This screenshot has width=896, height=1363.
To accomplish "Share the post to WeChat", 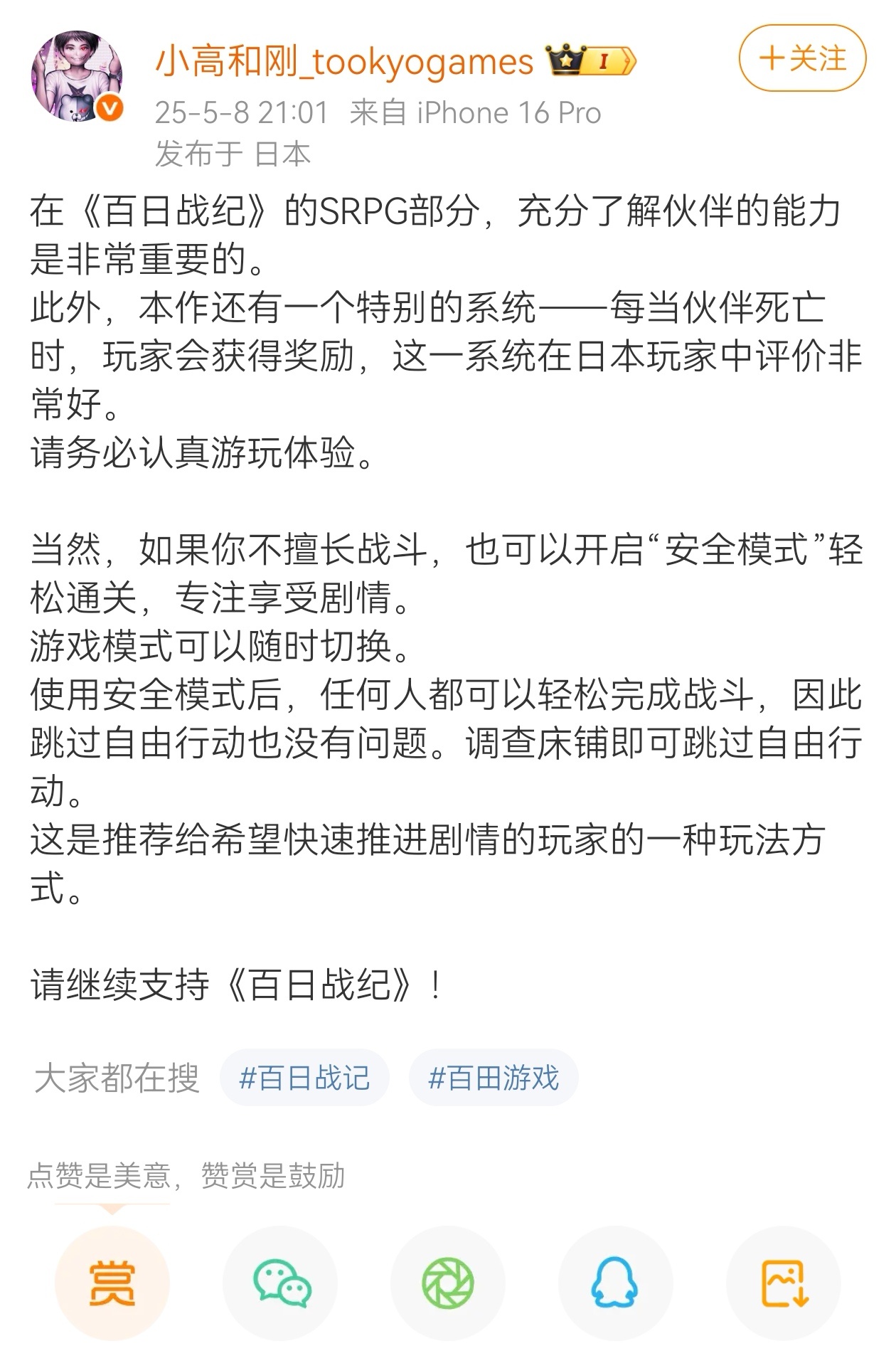I will click(x=280, y=1283).
